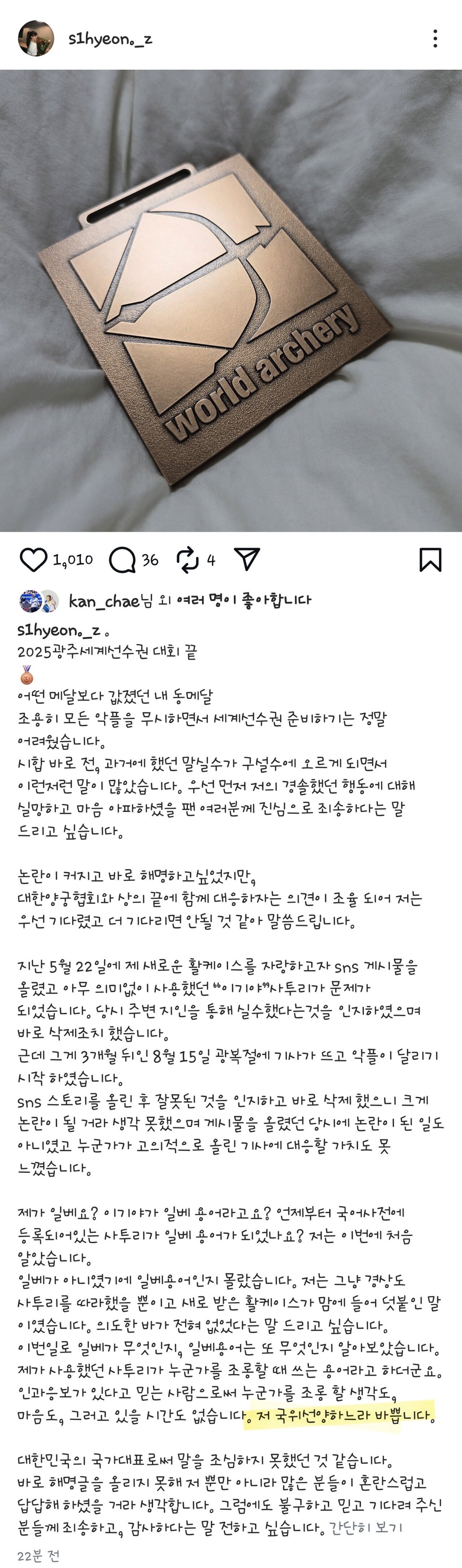Repost this post
The width and height of the screenshot is (462, 1568).
(187, 560)
